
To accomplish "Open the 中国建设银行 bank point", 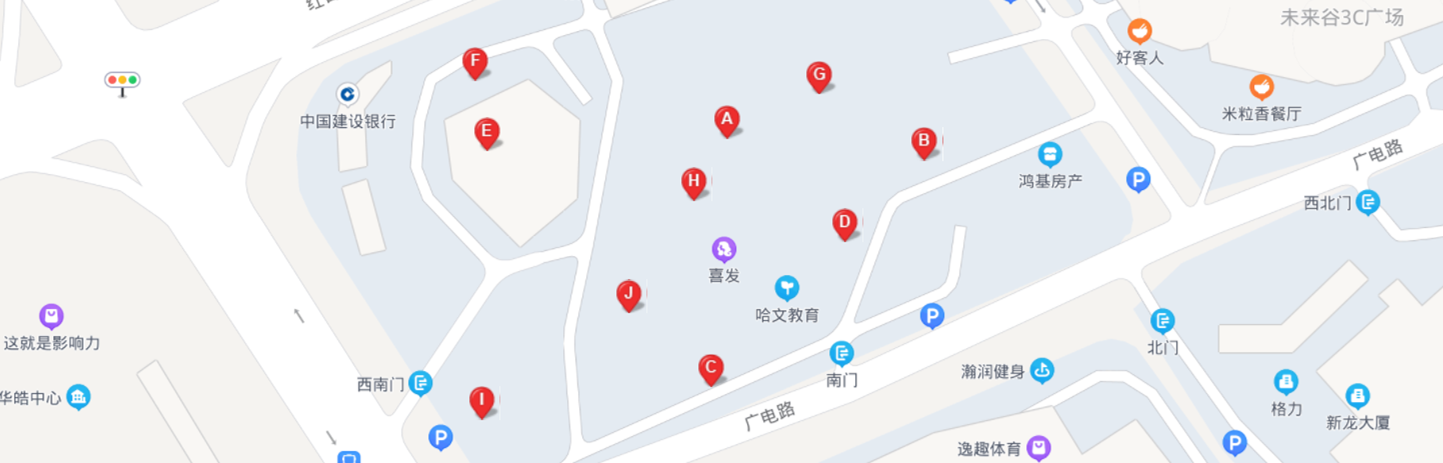I will 348,94.
